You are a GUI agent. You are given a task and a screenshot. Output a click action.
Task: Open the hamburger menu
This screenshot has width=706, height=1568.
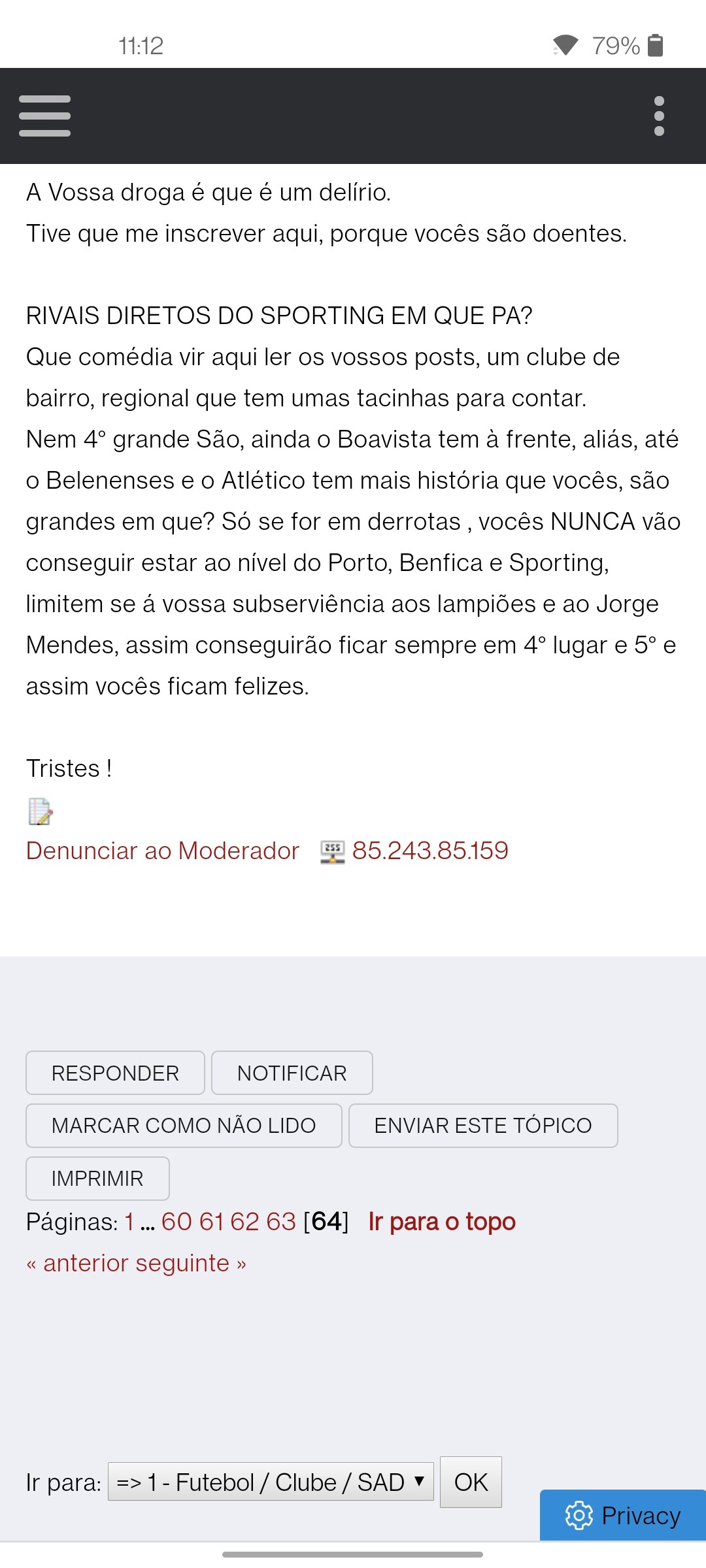click(44, 116)
